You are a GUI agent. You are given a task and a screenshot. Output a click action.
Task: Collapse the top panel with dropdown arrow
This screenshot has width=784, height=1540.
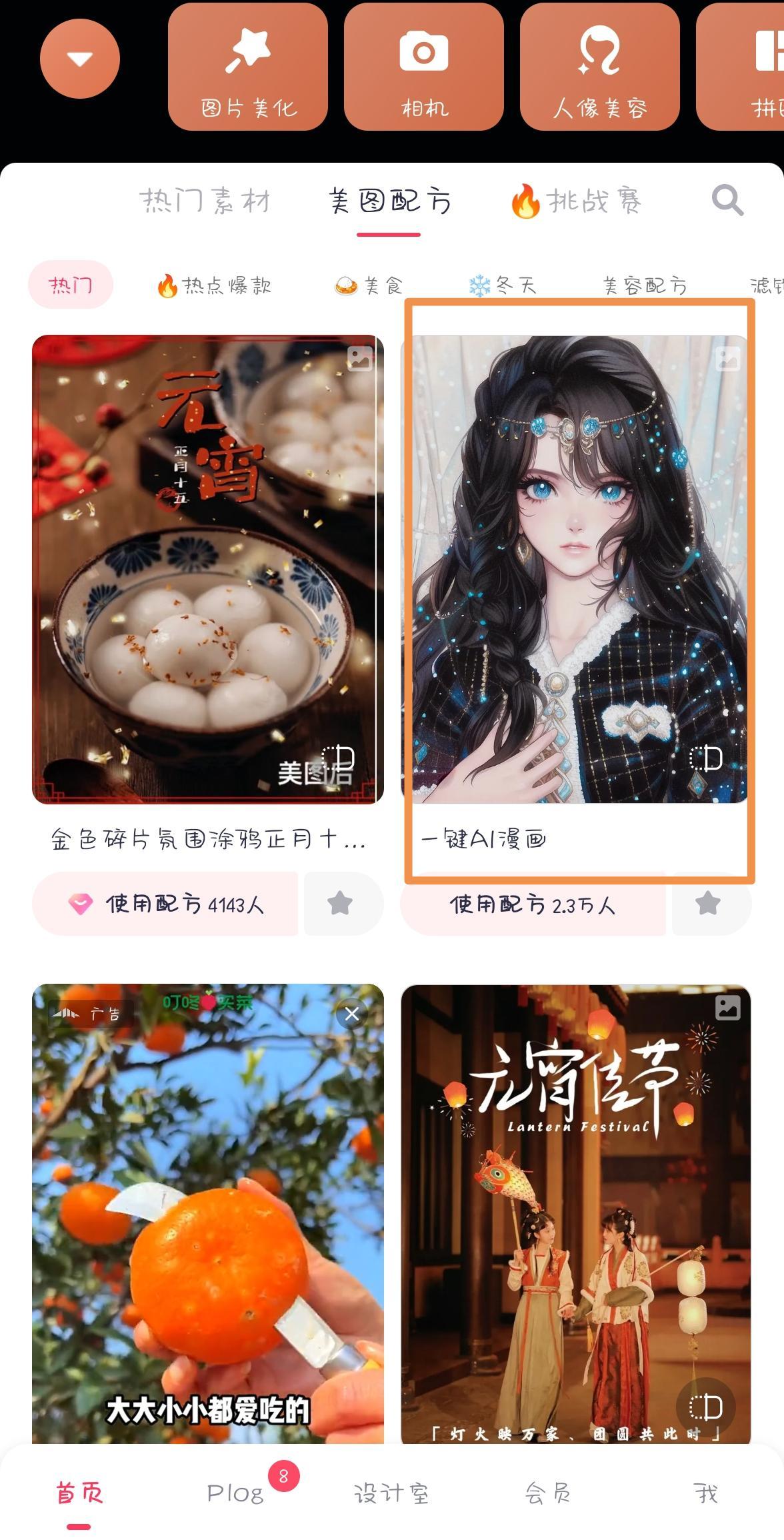79,59
